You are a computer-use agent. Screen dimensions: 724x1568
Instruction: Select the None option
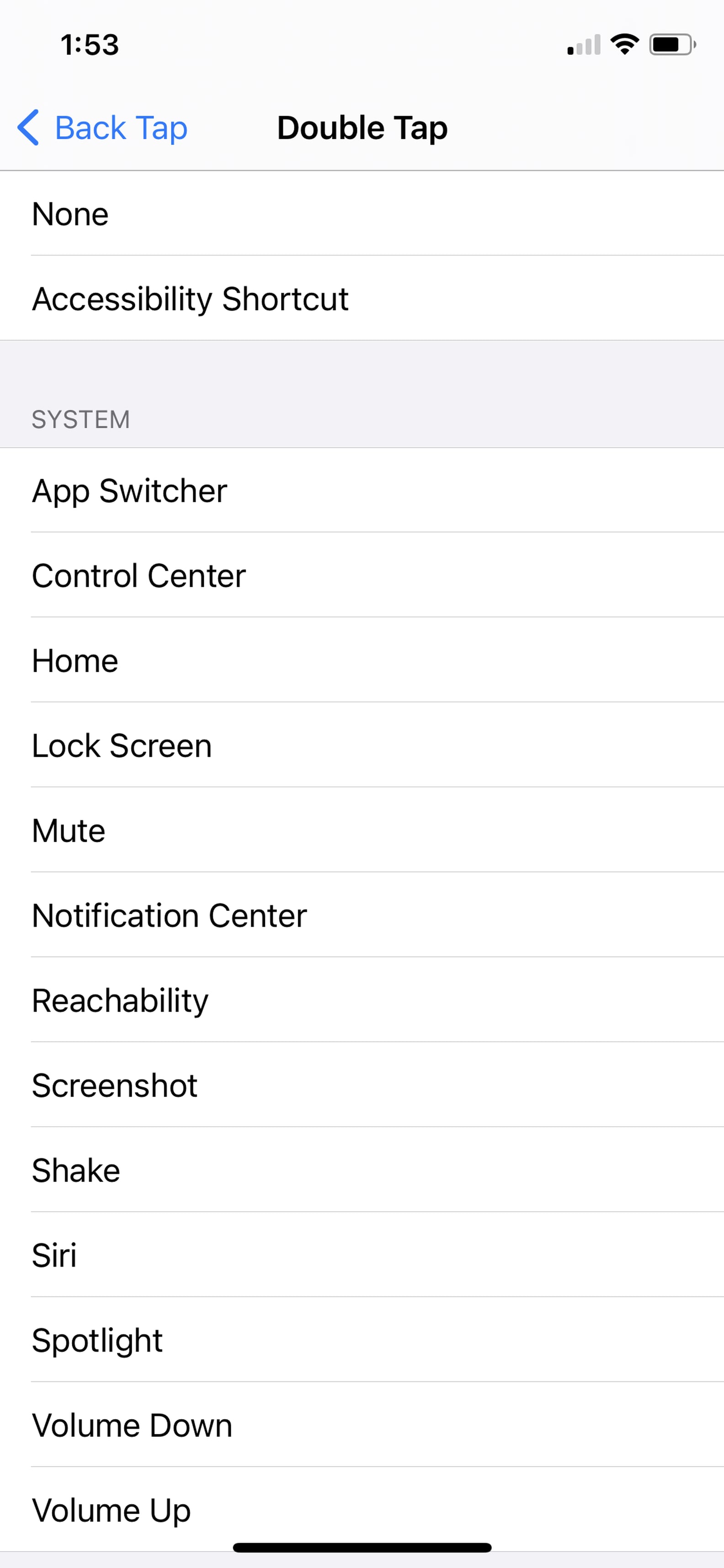pos(70,214)
